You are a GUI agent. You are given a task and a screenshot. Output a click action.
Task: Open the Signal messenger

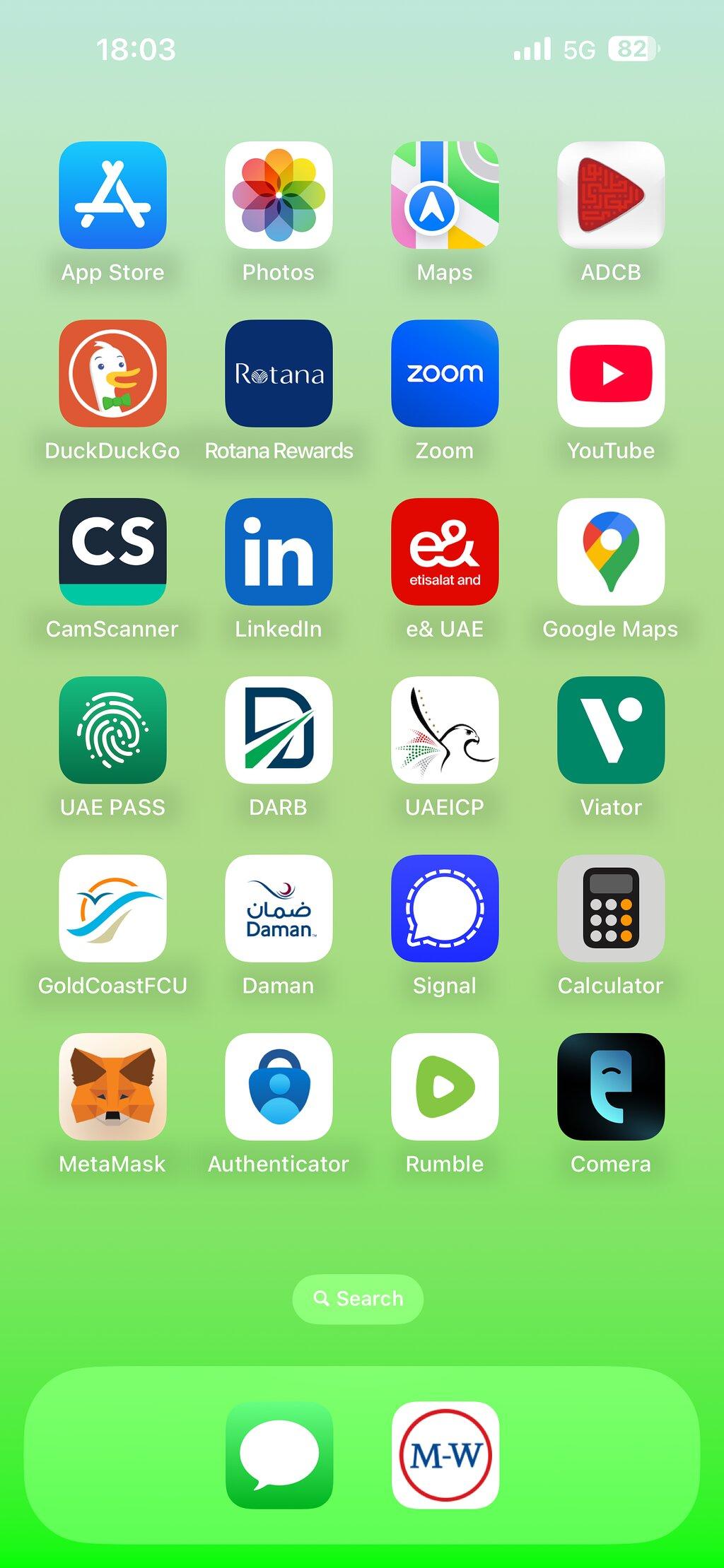point(445,909)
